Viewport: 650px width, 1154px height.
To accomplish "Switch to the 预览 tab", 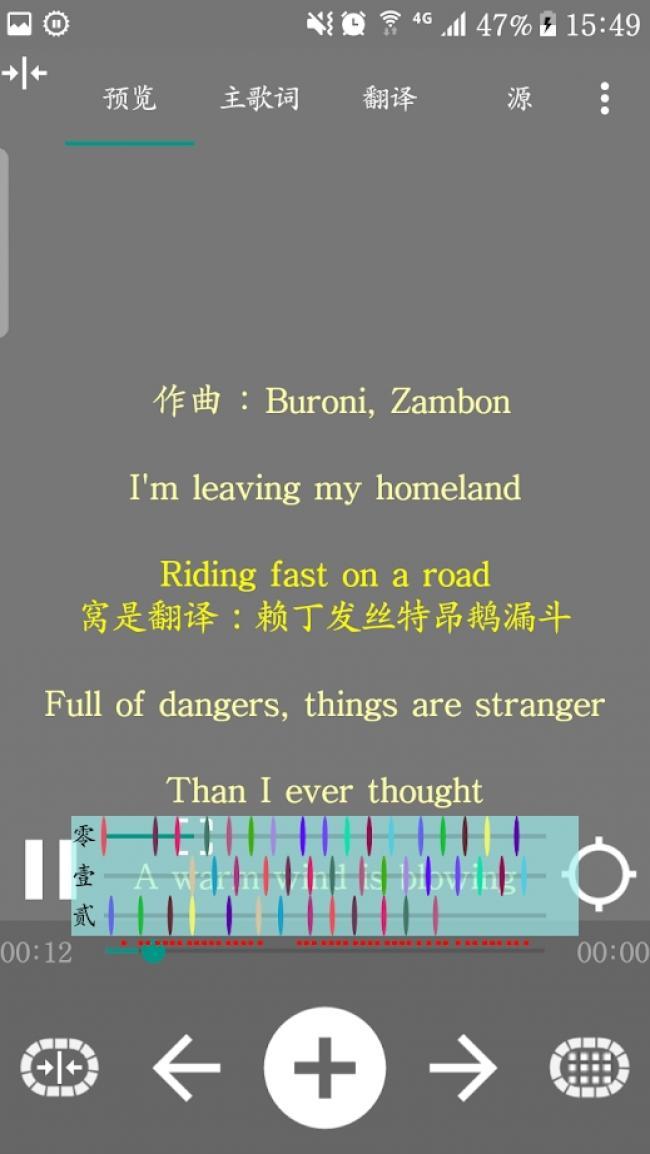I will tap(130, 98).
